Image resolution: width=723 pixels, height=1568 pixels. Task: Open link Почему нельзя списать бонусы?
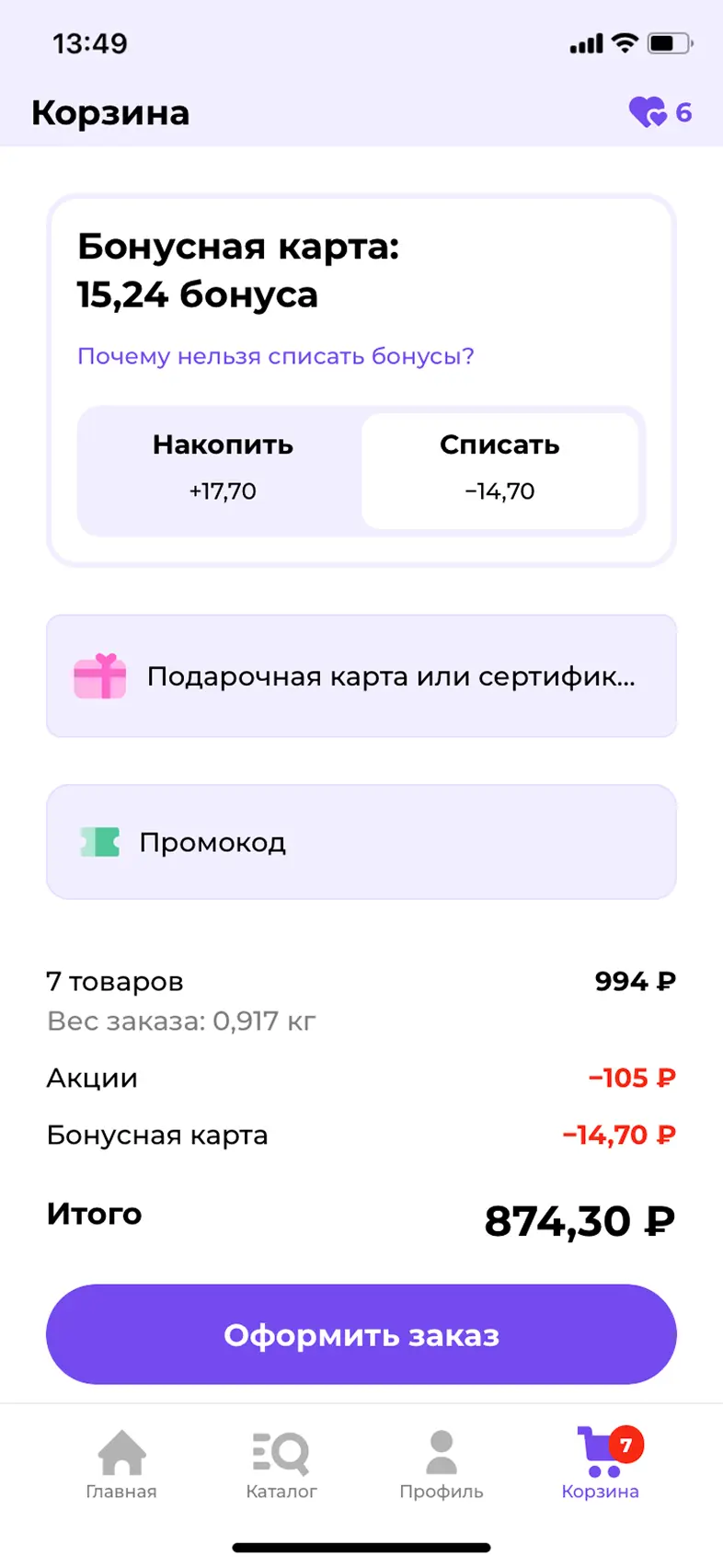[x=274, y=355]
